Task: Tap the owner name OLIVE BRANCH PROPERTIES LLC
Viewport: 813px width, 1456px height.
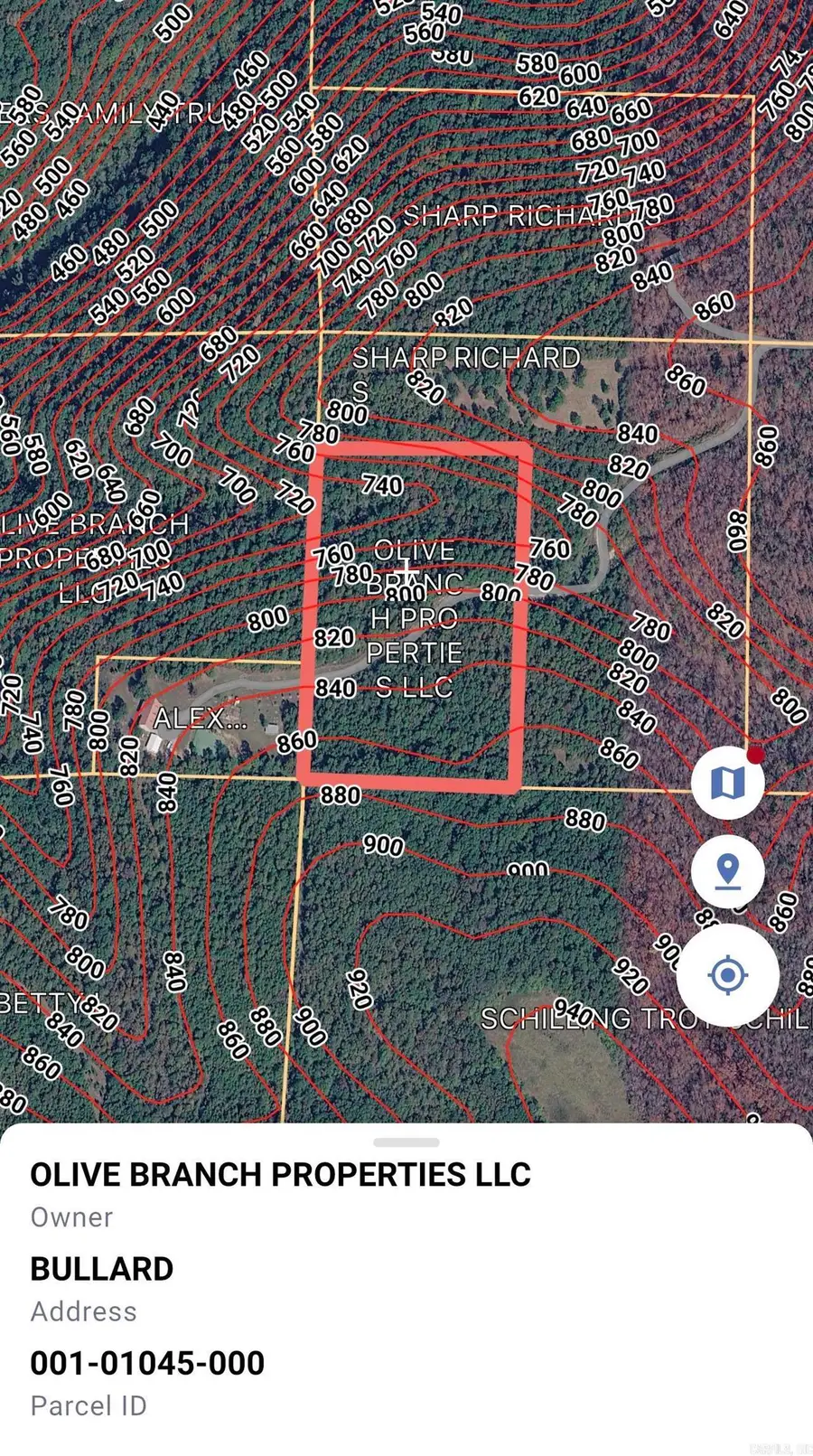Action: 280,1174
